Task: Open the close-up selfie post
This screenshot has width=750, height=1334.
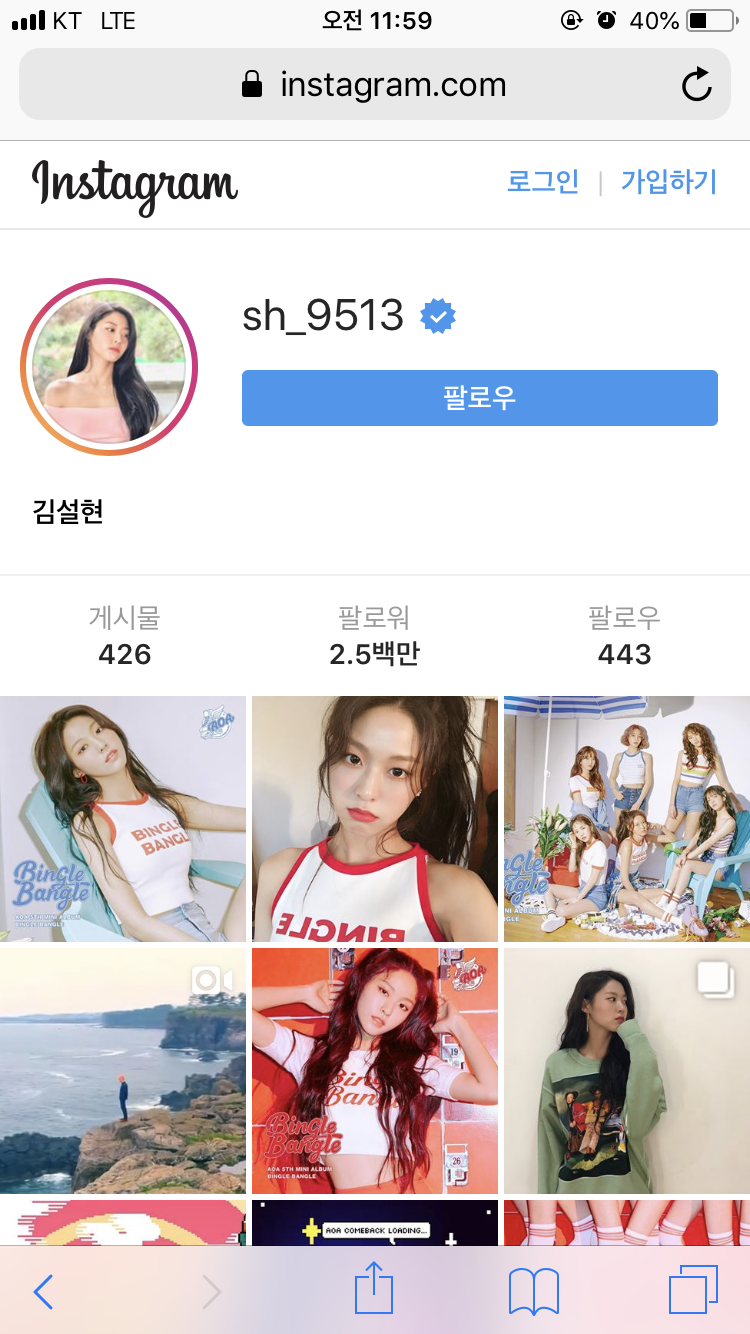Action: [374, 819]
